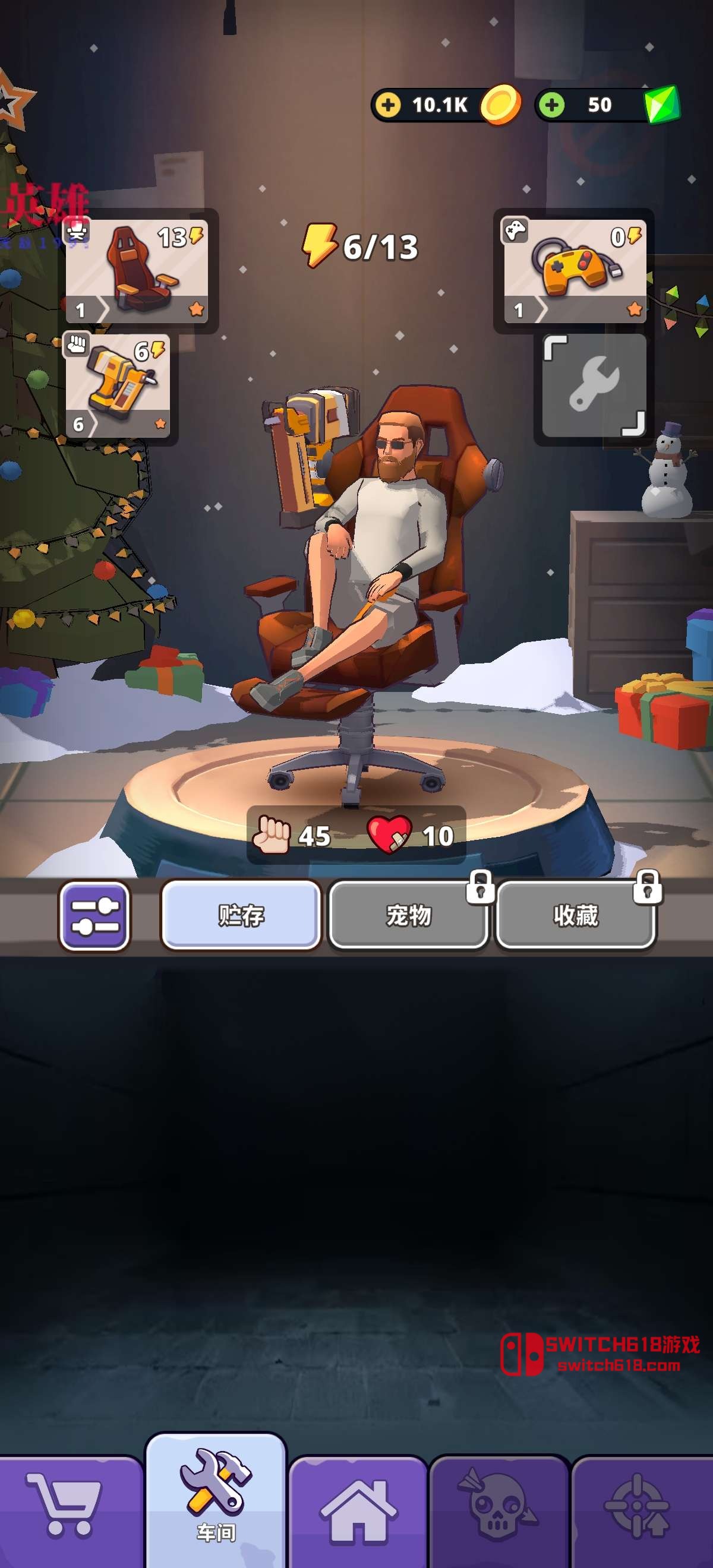Add more green gems with the plus button
The width and height of the screenshot is (713, 1568).
[x=551, y=105]
